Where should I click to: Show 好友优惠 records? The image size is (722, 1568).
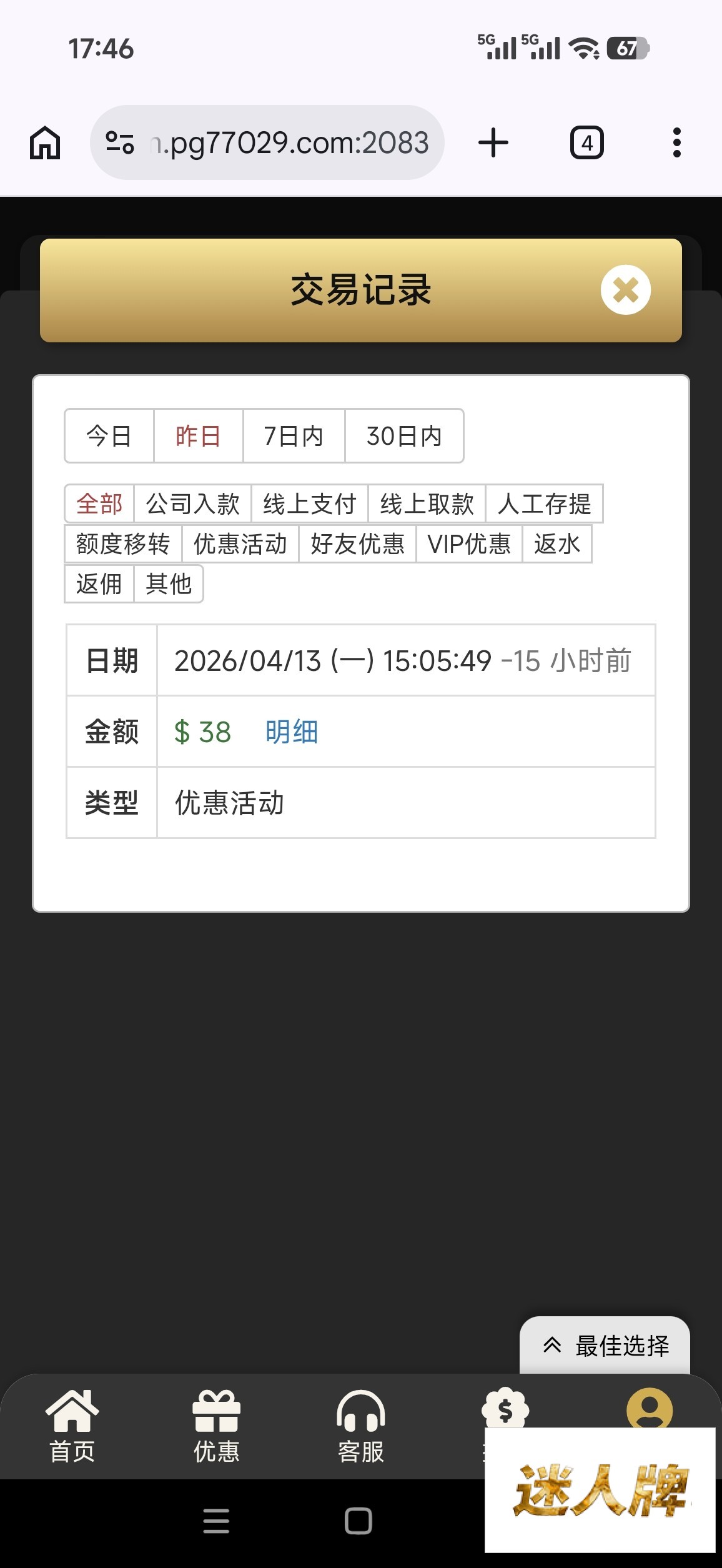[x=357, y=543]
